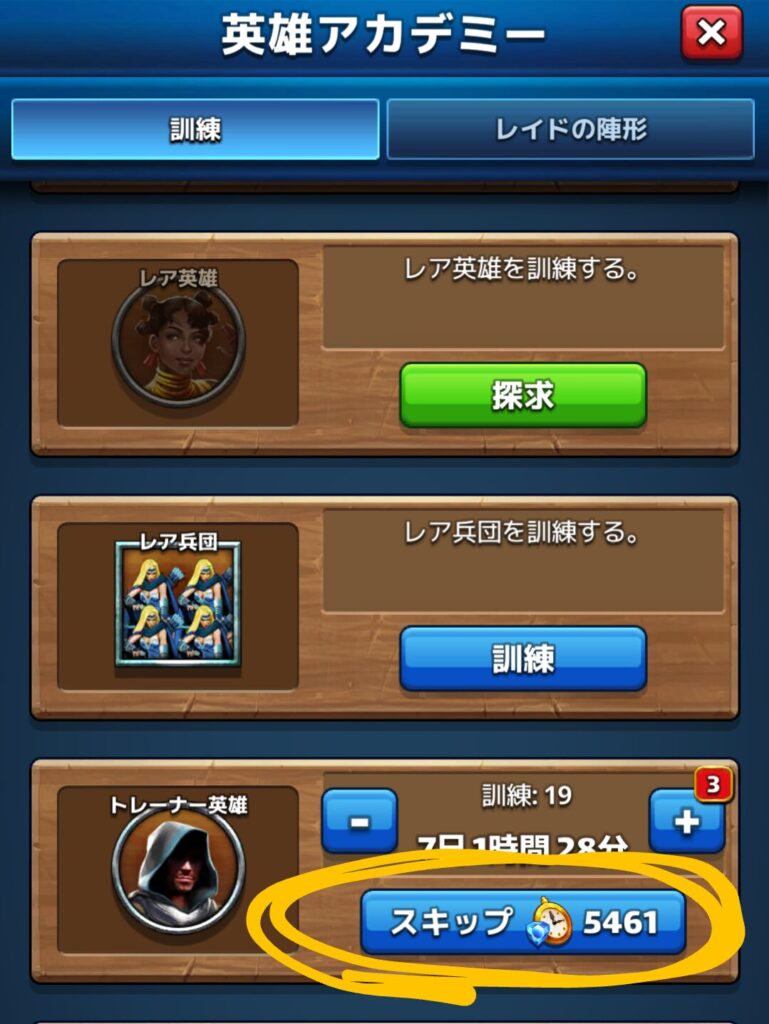Tap the green 探求 button

[523, 395]
